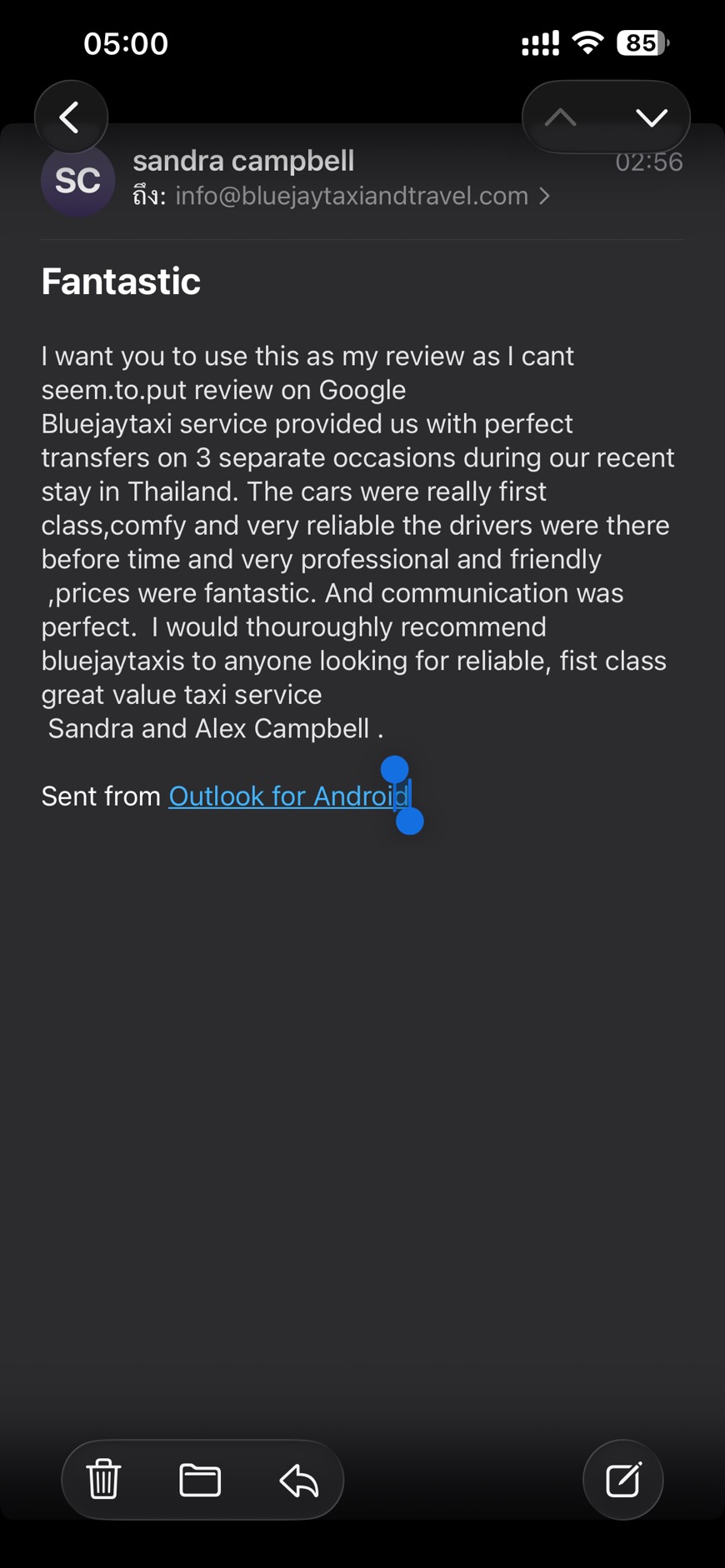Image resolution: width=725 pixels, height=1568 pixels.
Task: Reply to sandra campbell's email
Action: [299, 1480]
